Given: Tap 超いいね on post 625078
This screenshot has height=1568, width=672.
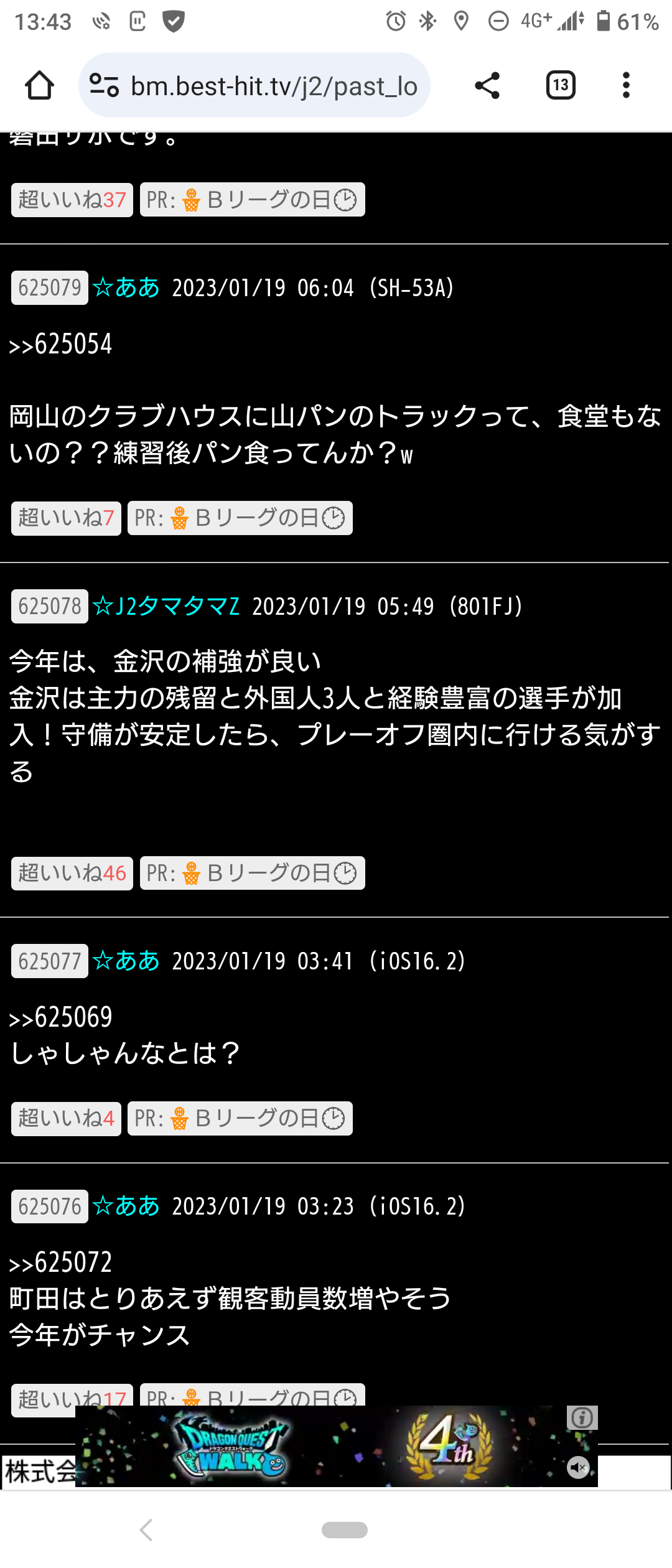Looking at the screenshot, I should click(72, 873).
